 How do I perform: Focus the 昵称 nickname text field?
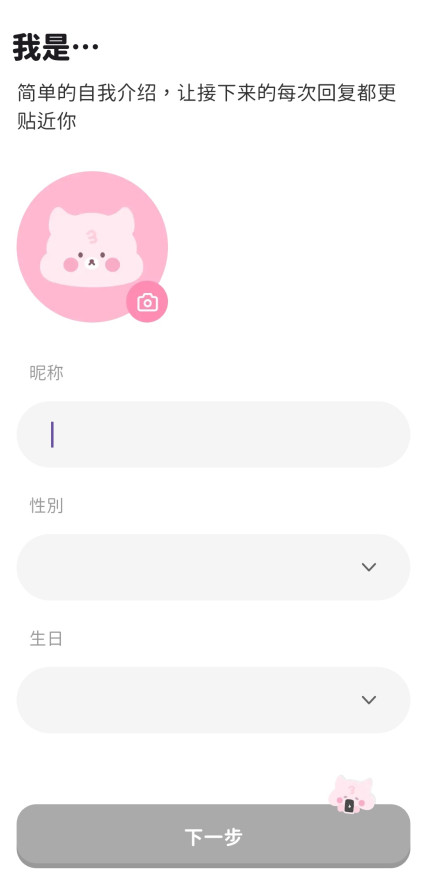click(x=213, y=434)
